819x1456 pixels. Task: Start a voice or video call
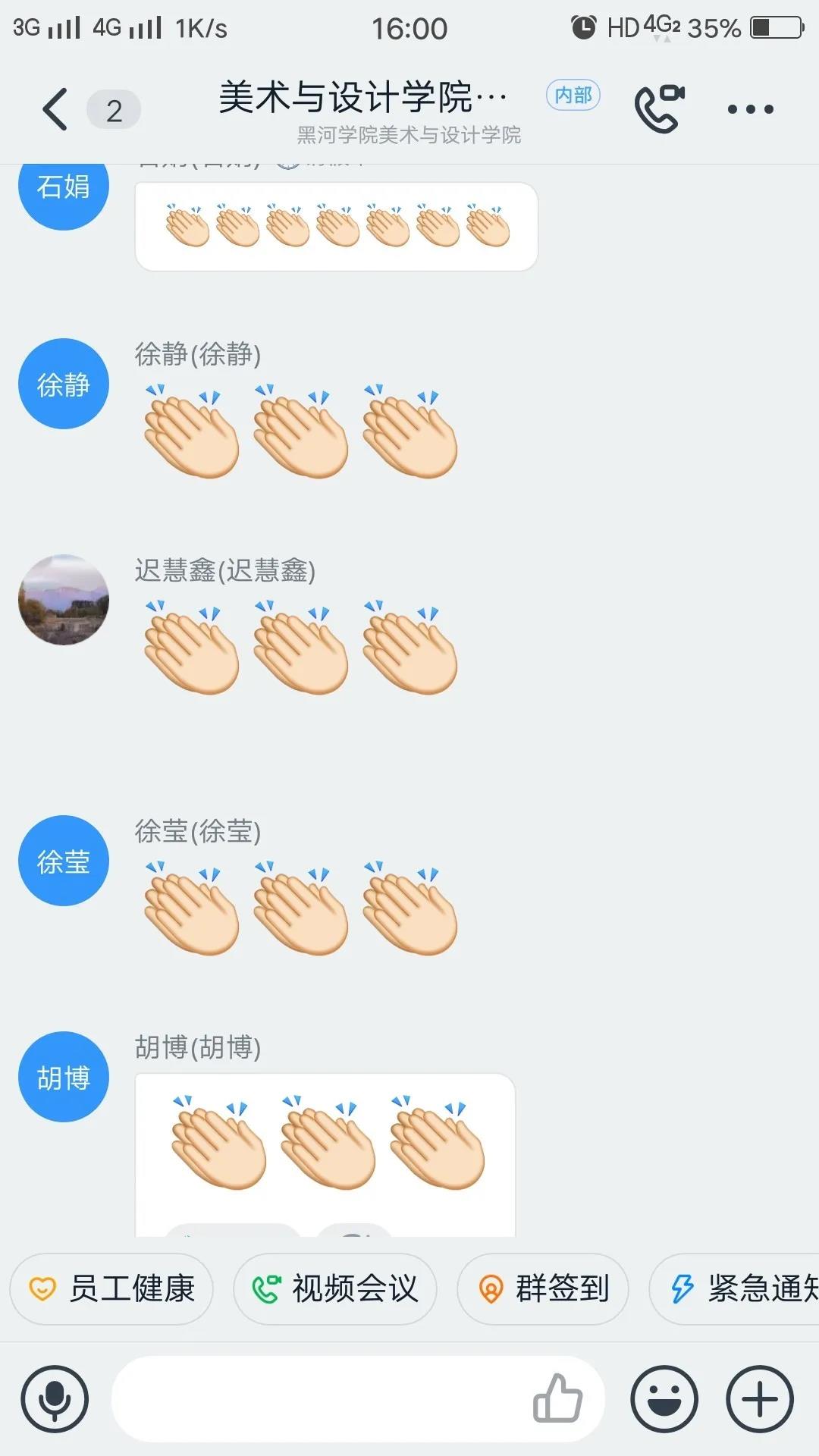(658, 109)
